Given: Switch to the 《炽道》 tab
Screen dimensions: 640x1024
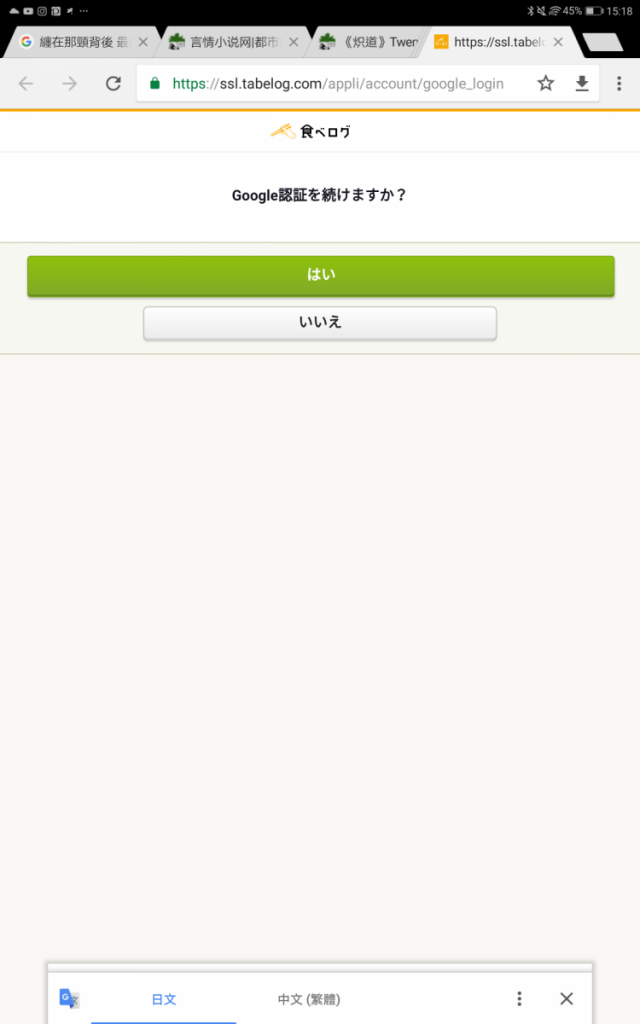Looking at the screenshot, I should (x=370, y=42).
